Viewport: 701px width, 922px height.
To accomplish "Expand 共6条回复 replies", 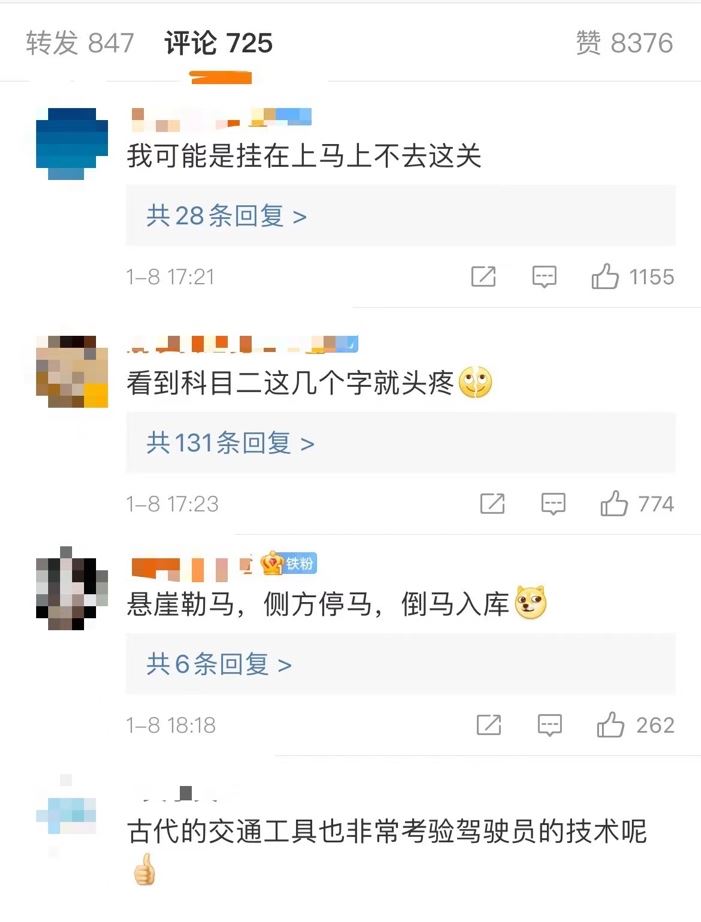I will coord(220,664).
